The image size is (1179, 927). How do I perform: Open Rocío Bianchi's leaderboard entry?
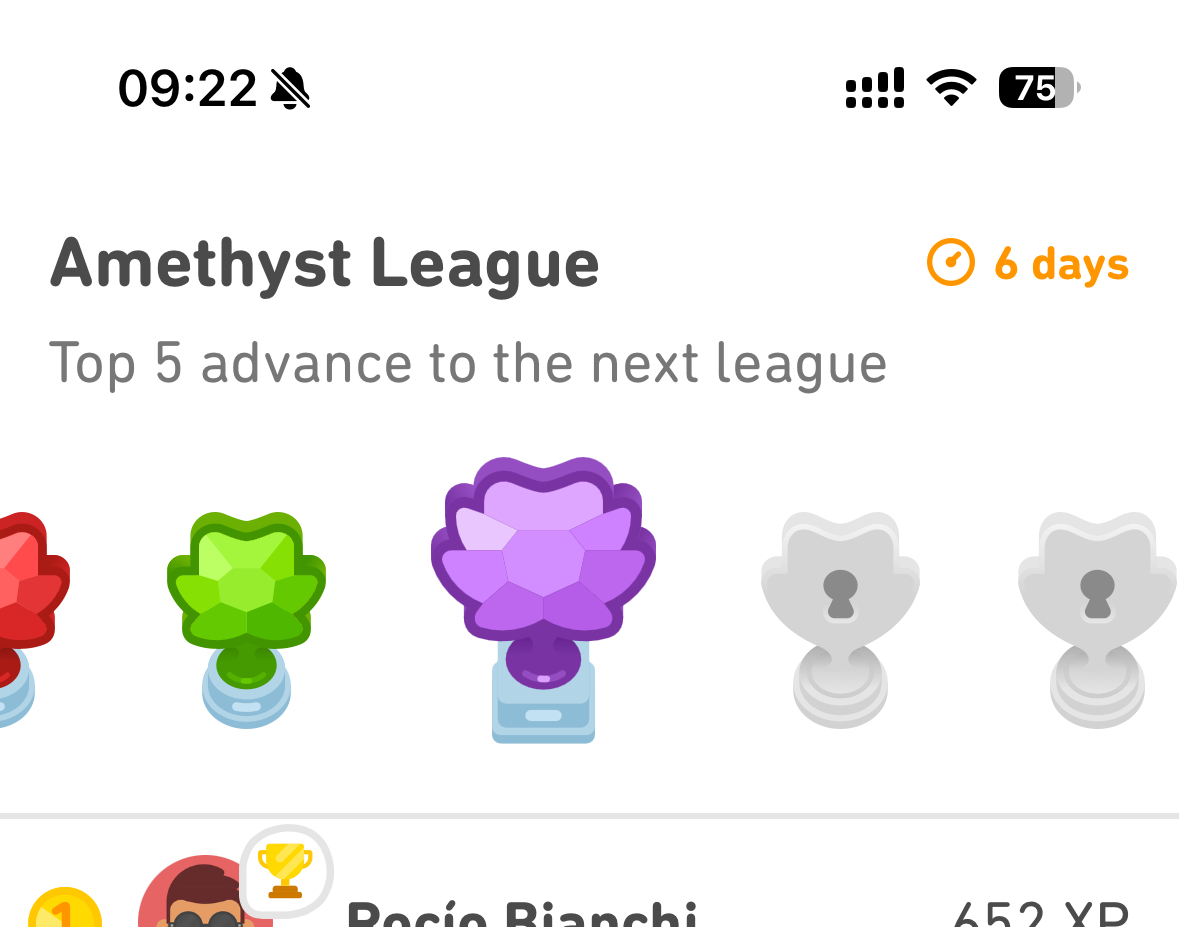(520, 912)
